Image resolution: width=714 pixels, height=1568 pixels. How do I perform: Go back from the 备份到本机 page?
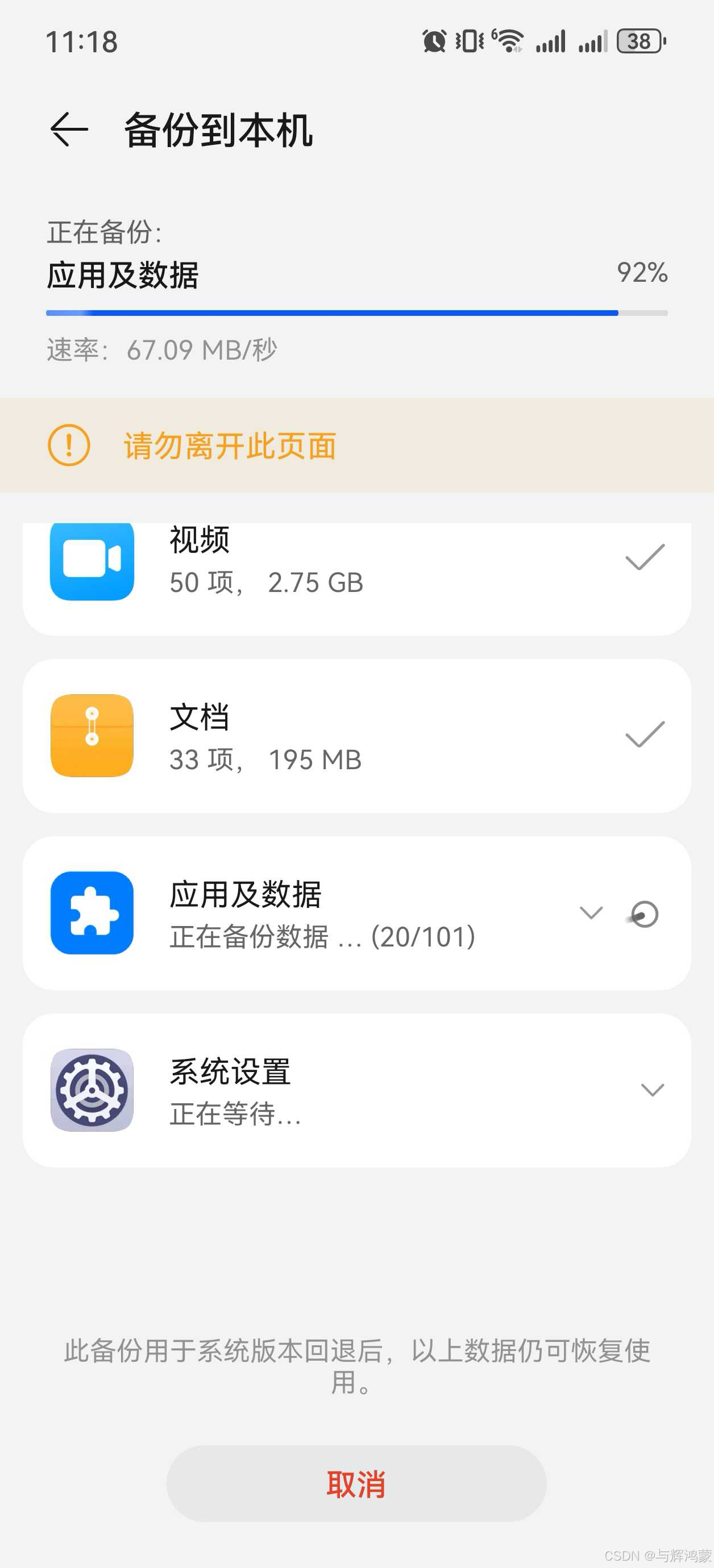tap(69, 130)
